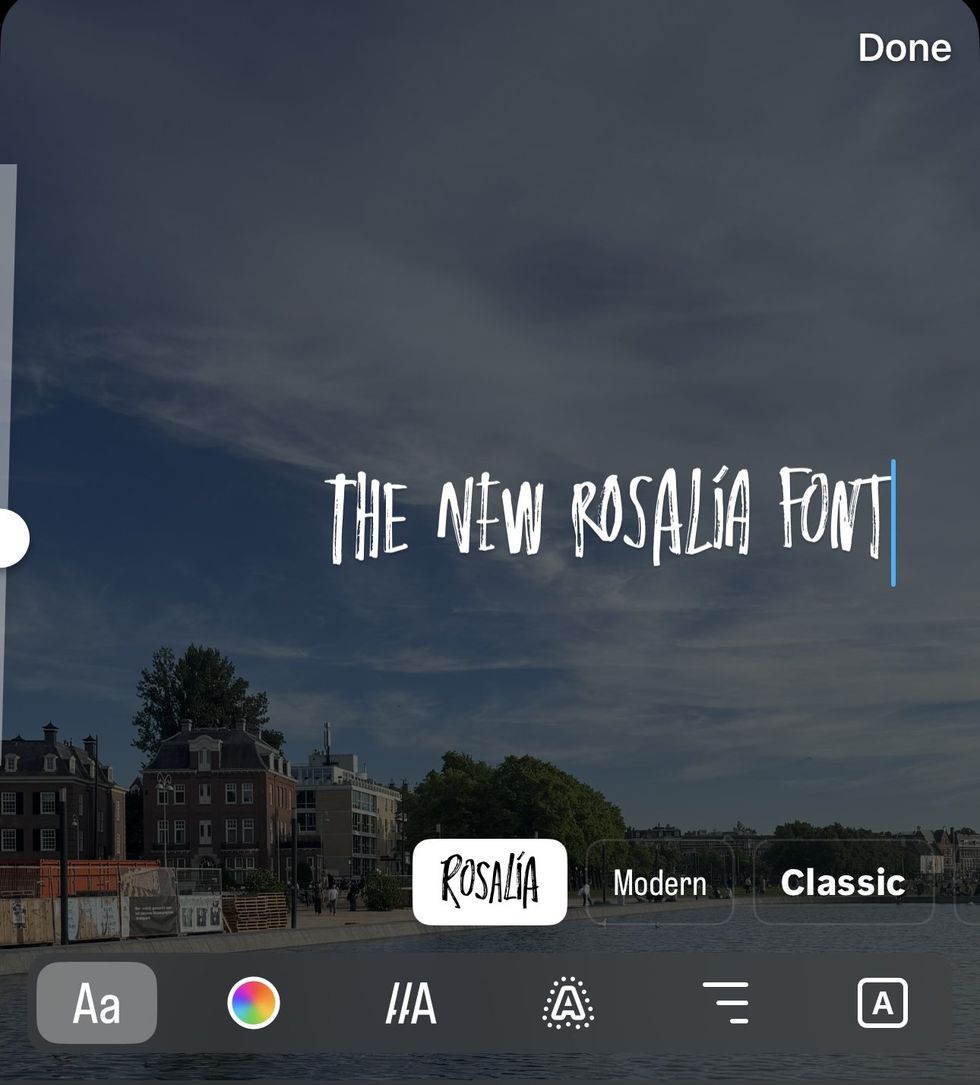The image size is (980, 1085).
Task: Open the text animation tool
Action: point(411,1003)
